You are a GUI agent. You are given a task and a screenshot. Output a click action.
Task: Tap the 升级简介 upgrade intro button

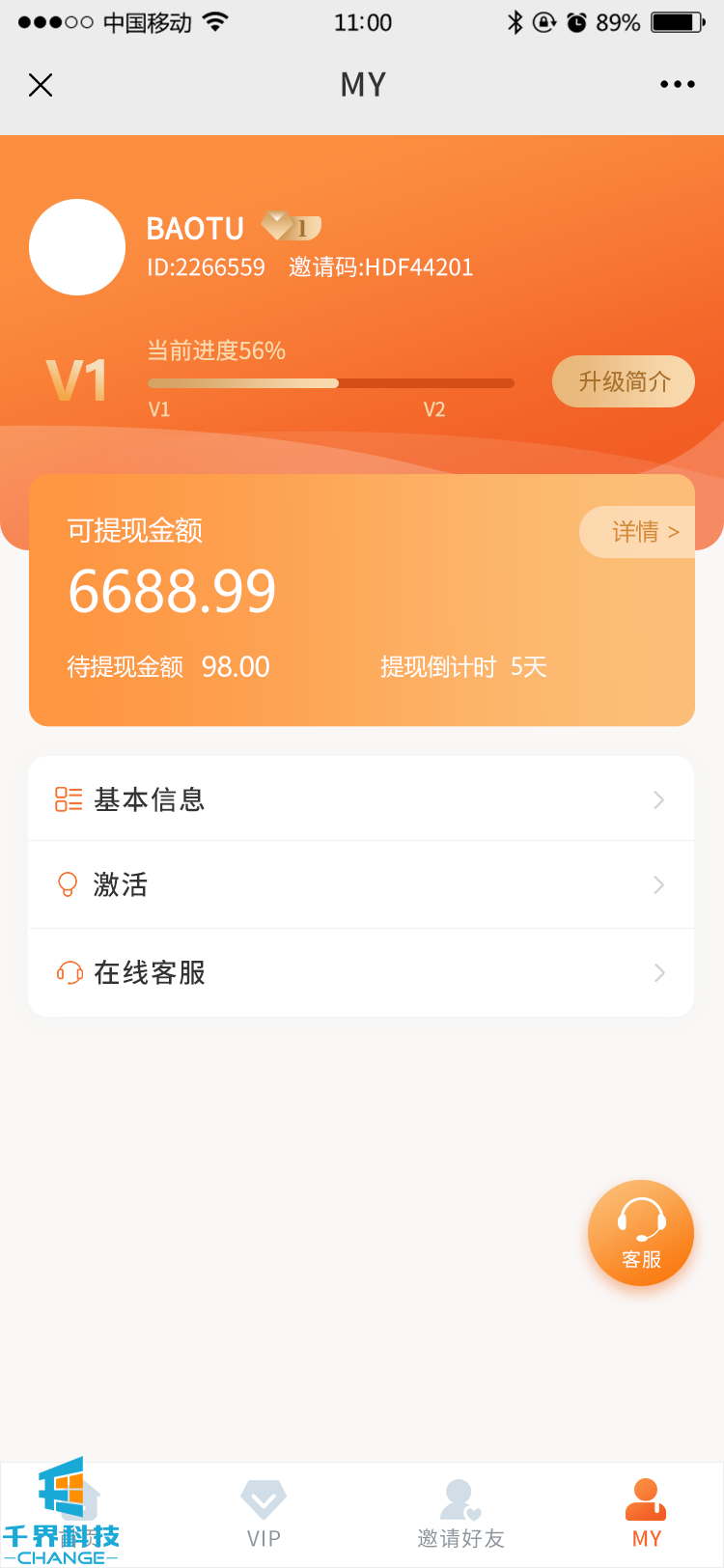pos(624,381)
